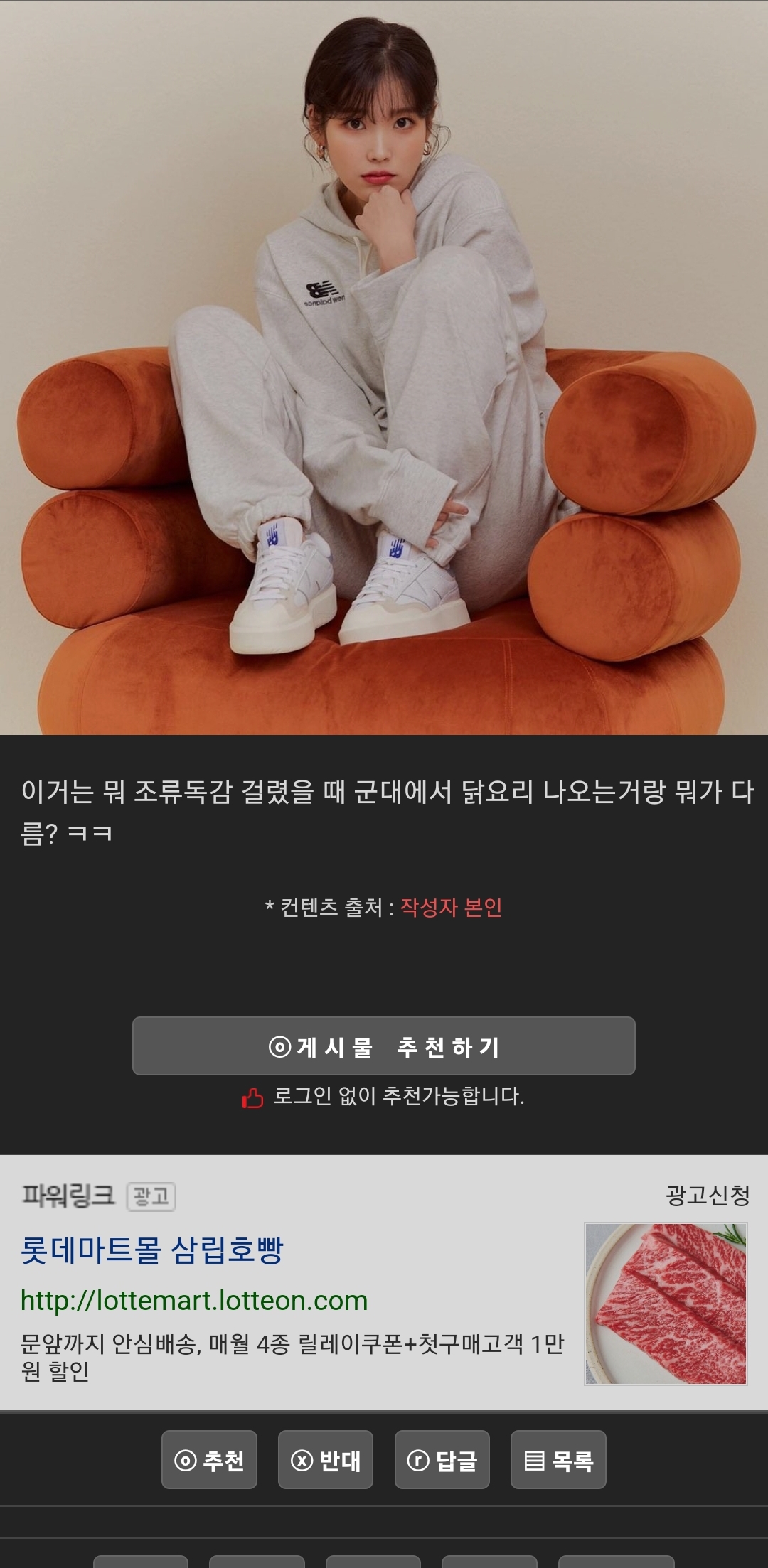The height and width of the screenshot is (1568, 768).
Task: Go back to the 목록 list
Action: point(558,1461)
